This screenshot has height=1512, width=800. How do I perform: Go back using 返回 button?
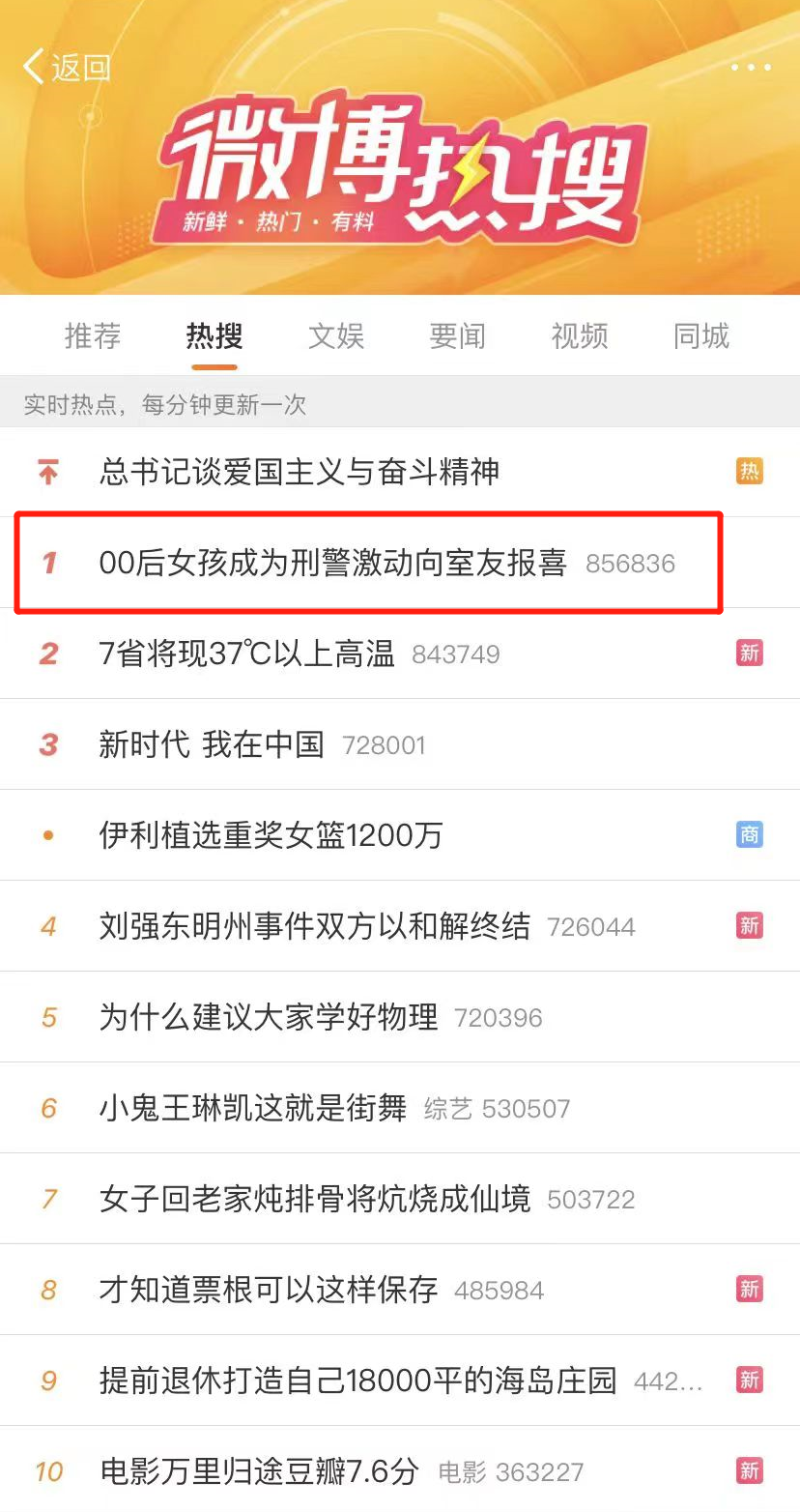coord(66,68)
